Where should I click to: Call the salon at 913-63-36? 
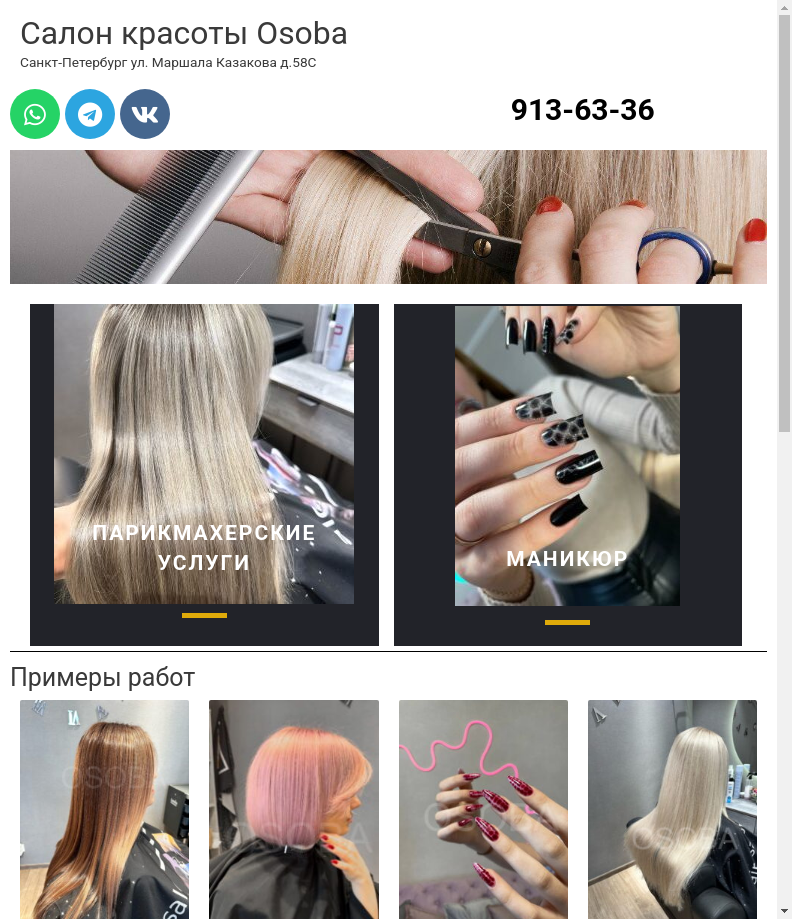click(x=582, y=110)
